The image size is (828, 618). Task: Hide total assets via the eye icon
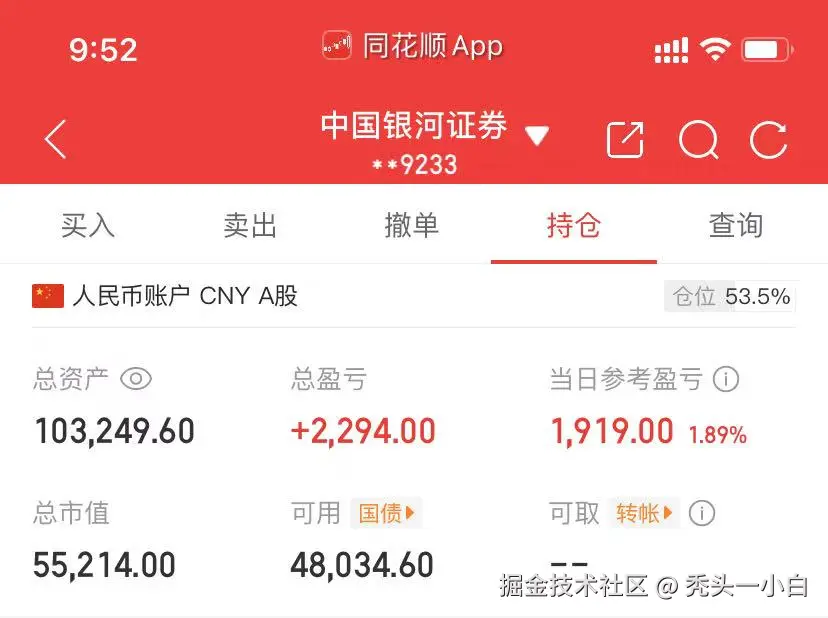click(136, 379)
